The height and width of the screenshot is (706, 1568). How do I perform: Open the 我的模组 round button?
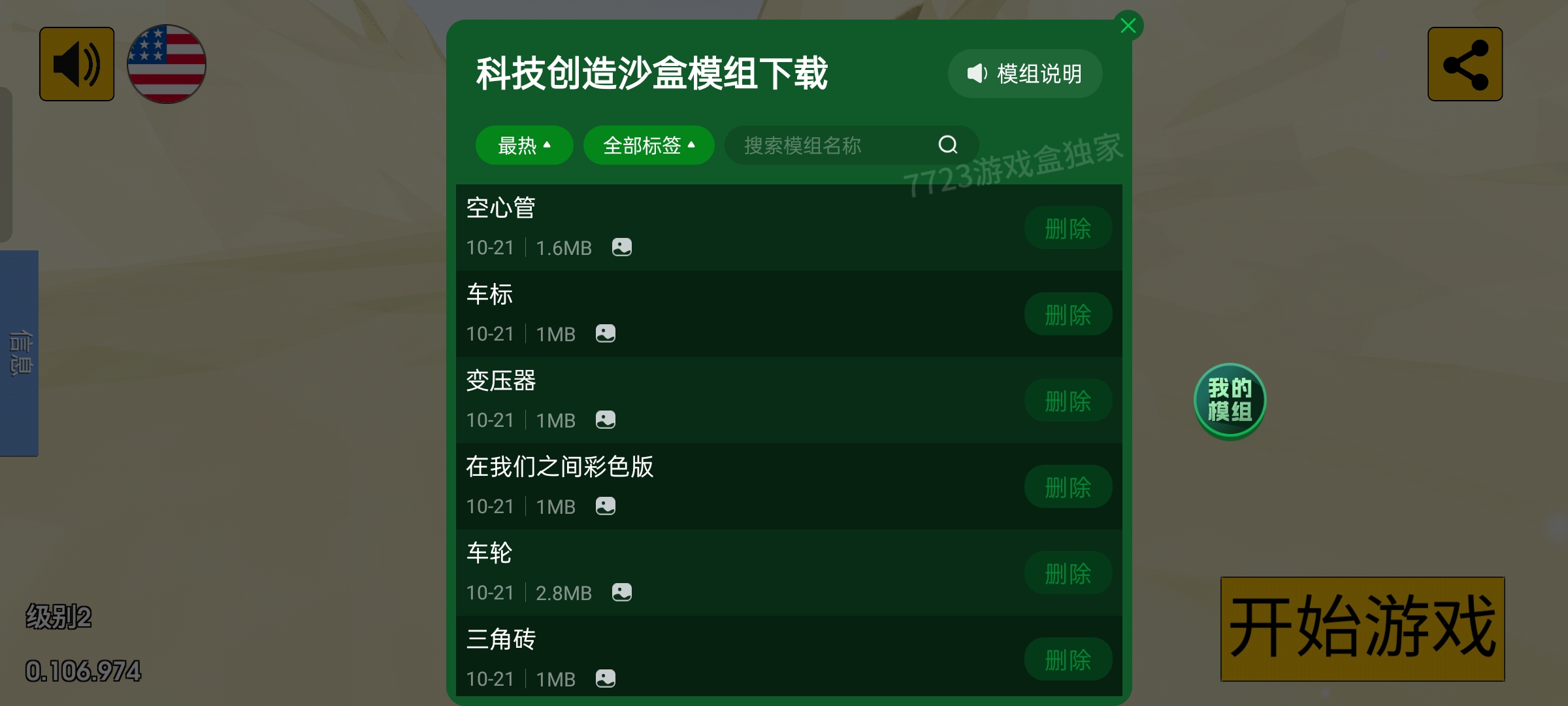1230,401
